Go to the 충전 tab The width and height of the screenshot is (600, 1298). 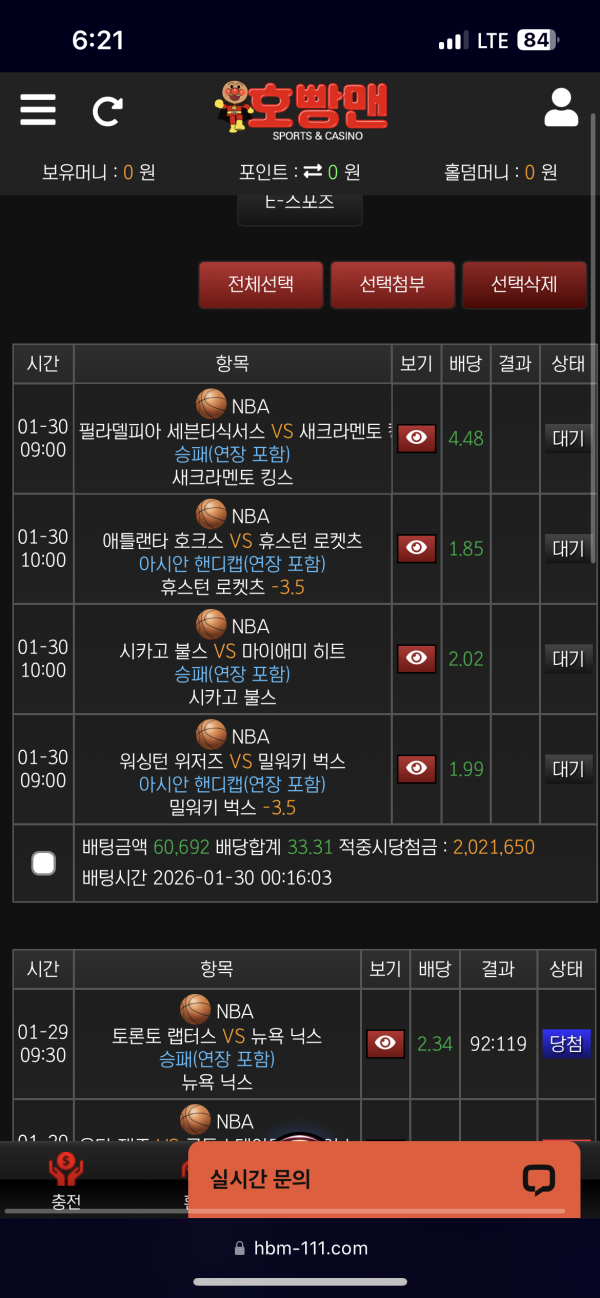[66, 1179]
